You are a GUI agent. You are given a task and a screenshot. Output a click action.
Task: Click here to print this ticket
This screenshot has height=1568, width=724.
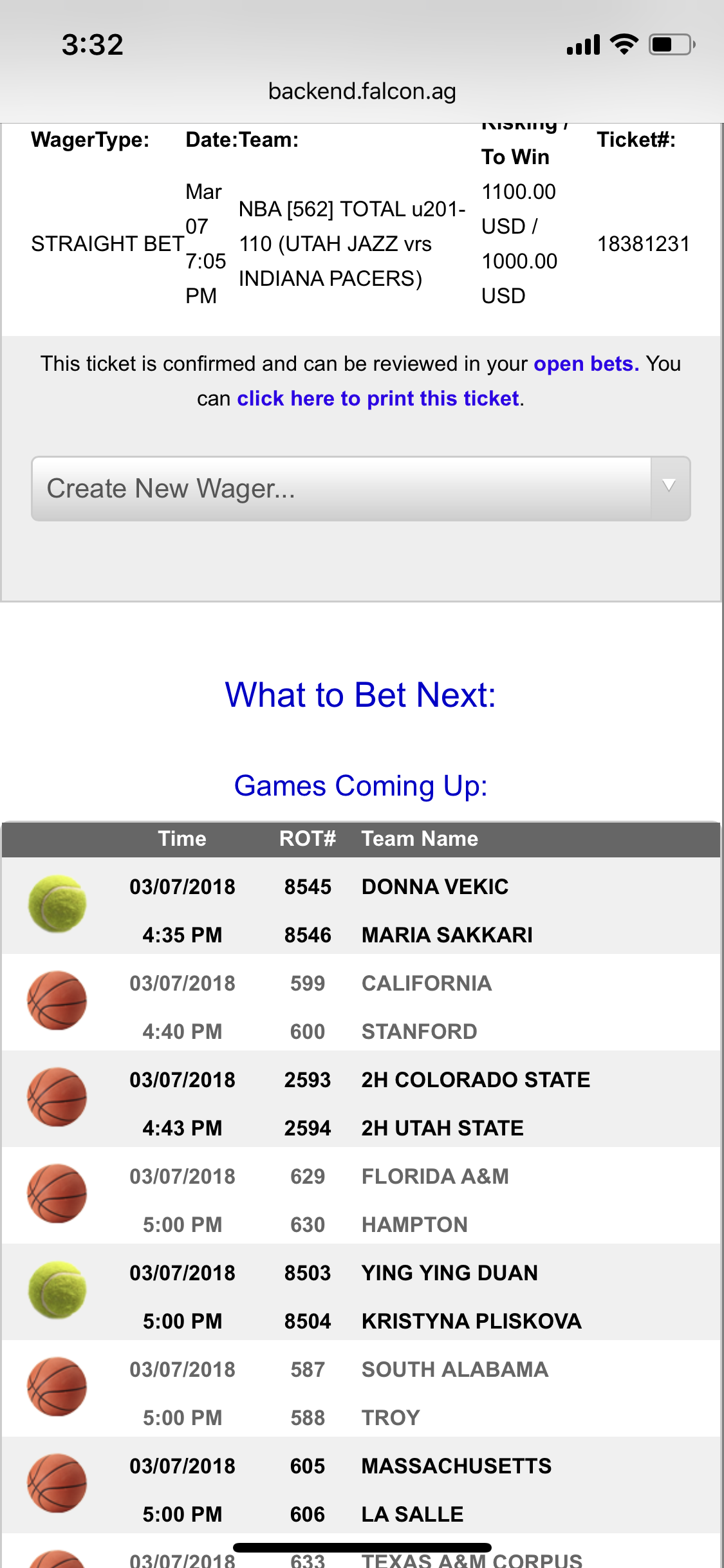pos(378,398)
